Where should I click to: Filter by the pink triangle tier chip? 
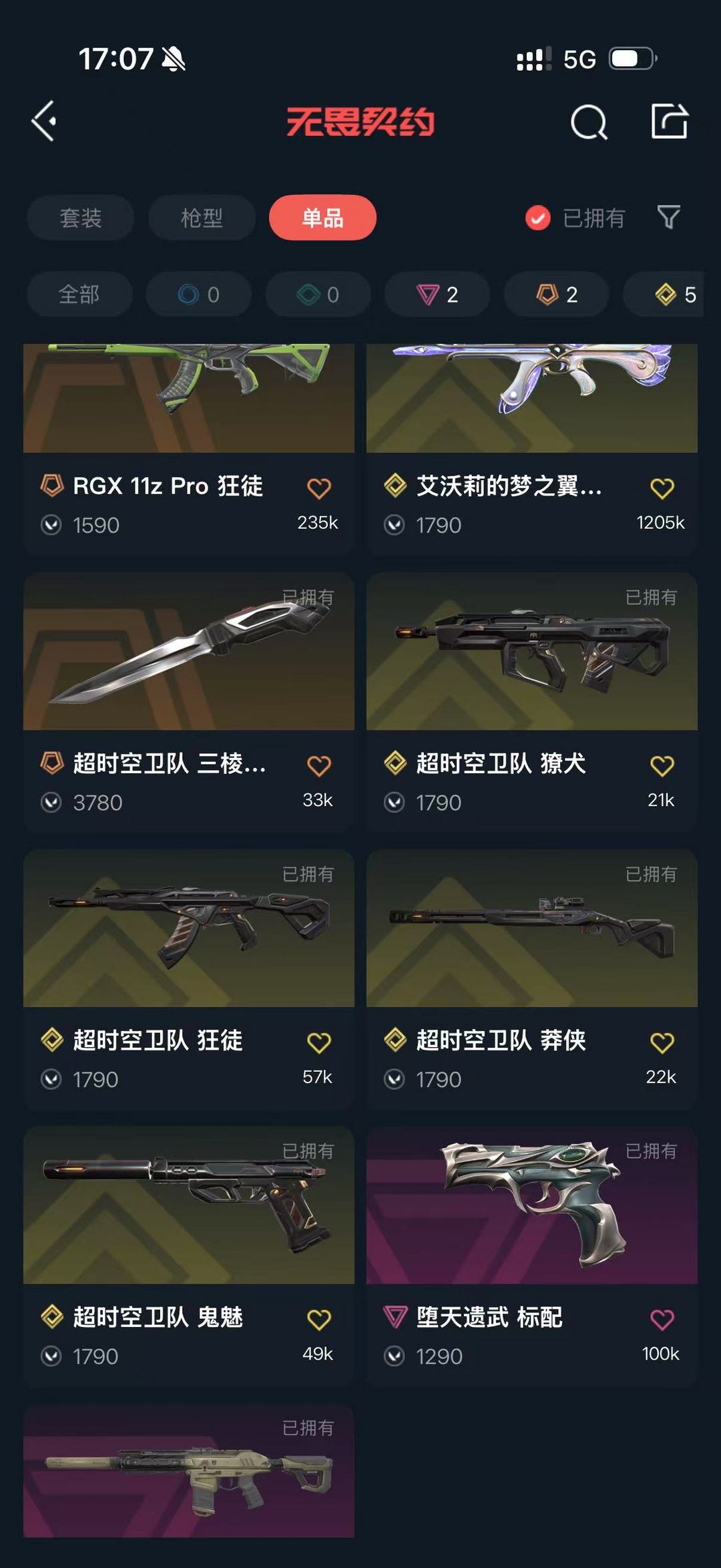coord(437,294)
